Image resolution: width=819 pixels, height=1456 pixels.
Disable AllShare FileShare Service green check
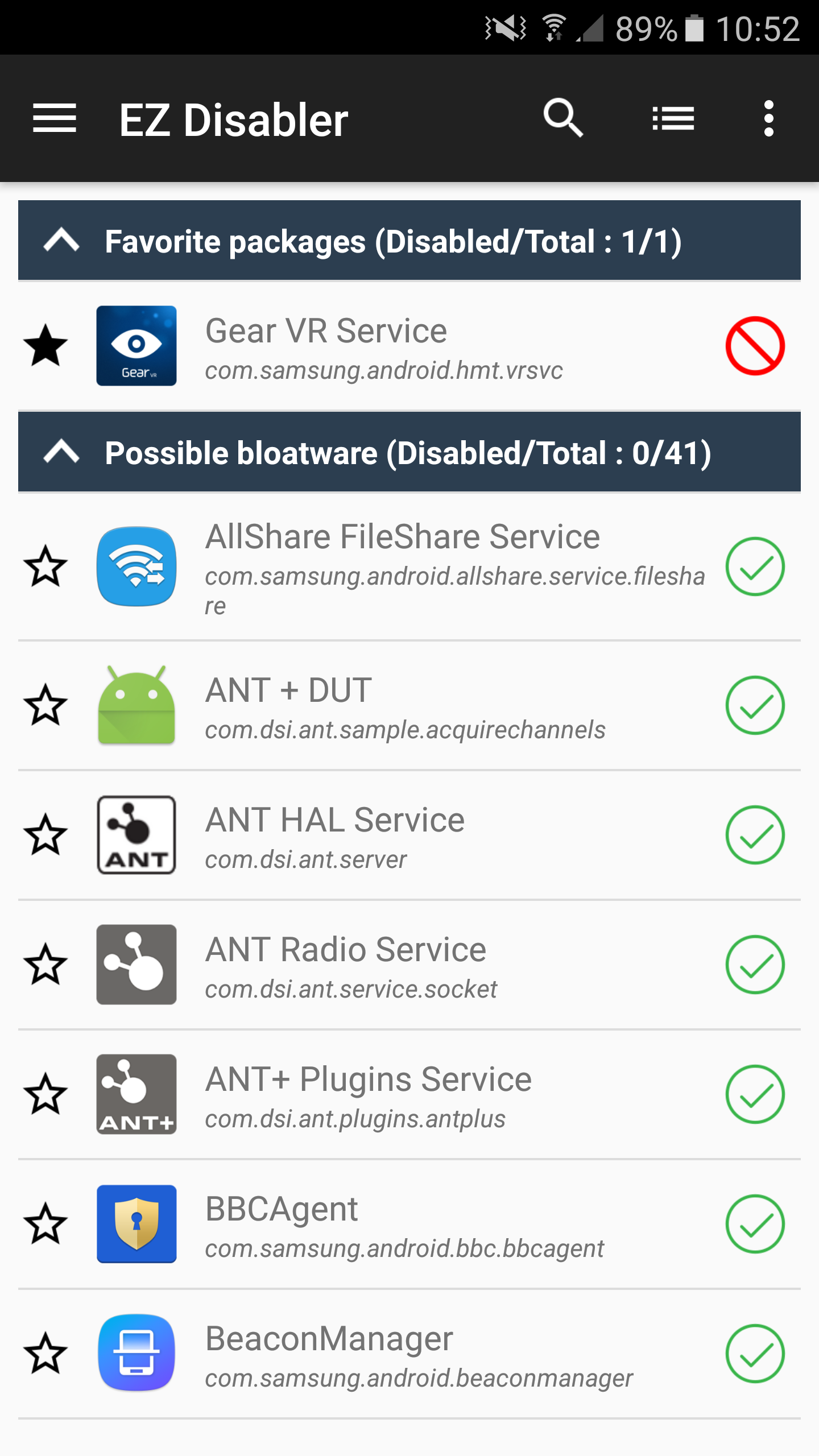pyautogui.click(x=755, y=566)
